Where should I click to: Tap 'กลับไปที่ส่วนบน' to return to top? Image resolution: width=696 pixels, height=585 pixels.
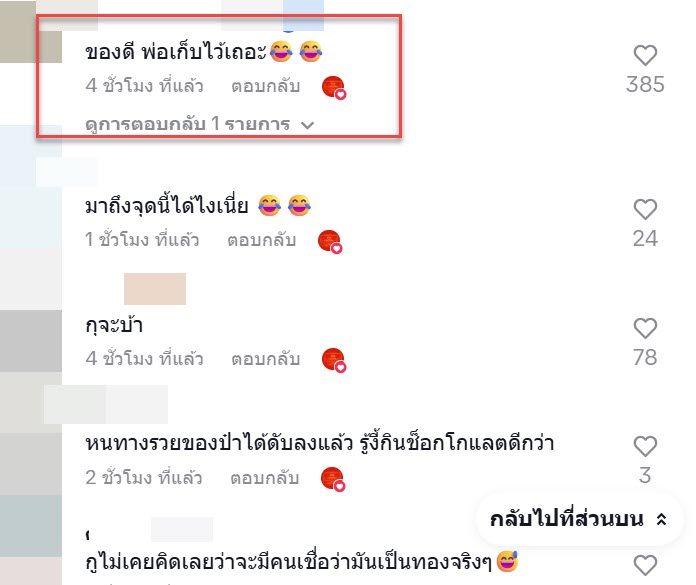[579, 519]
